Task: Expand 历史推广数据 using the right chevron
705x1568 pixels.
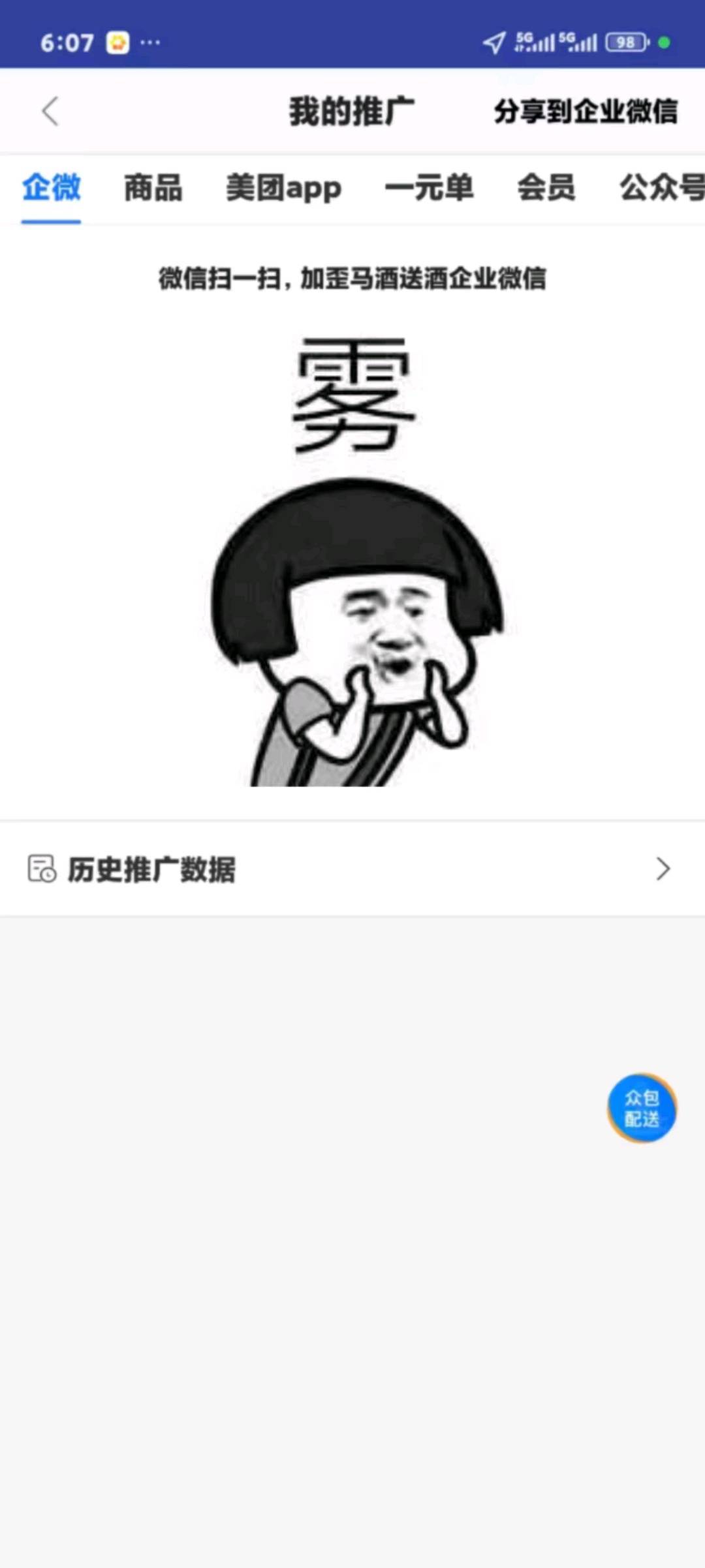Action: click(665, 869)
